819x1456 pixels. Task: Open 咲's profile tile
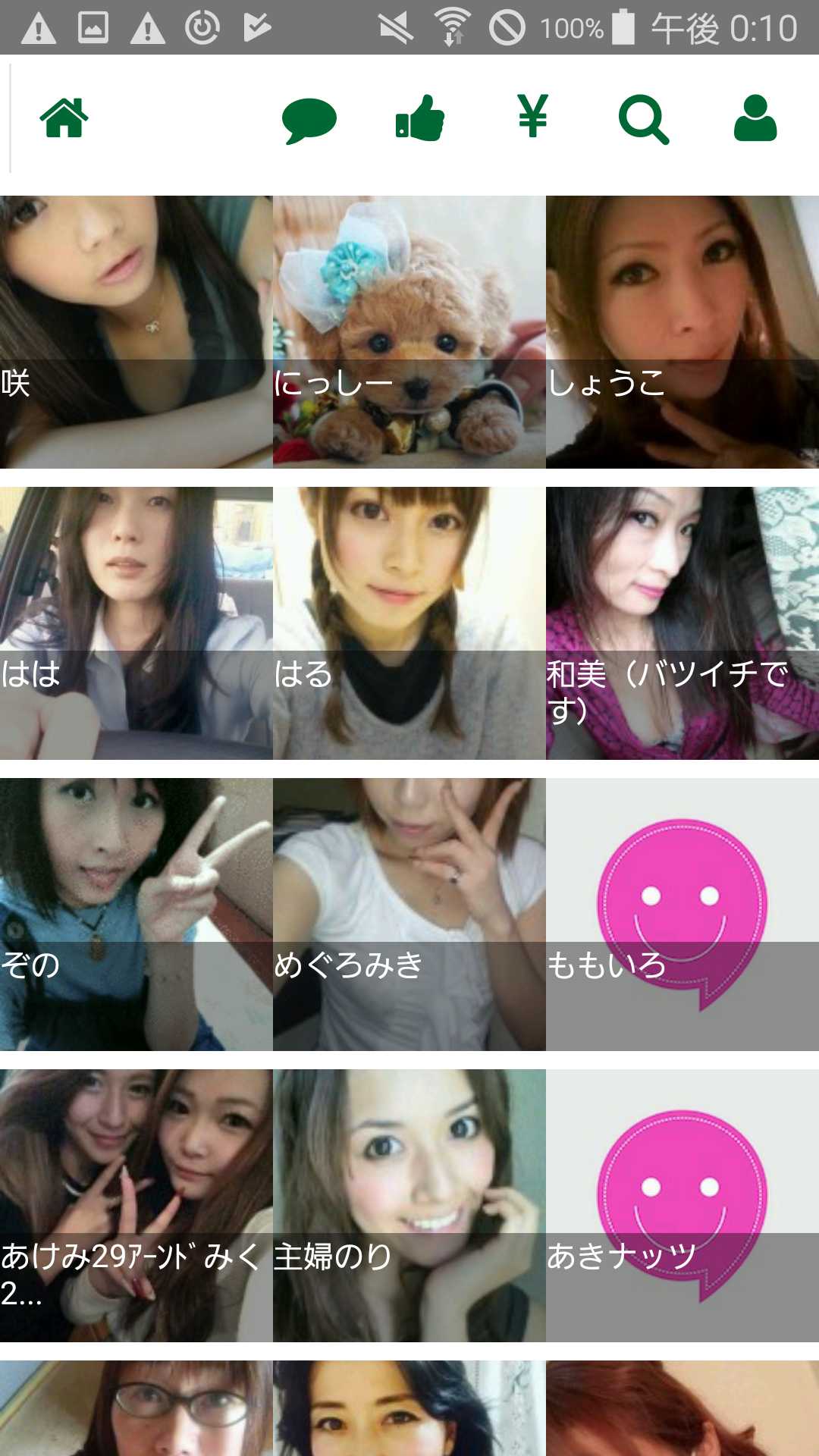tap(136, 331)
